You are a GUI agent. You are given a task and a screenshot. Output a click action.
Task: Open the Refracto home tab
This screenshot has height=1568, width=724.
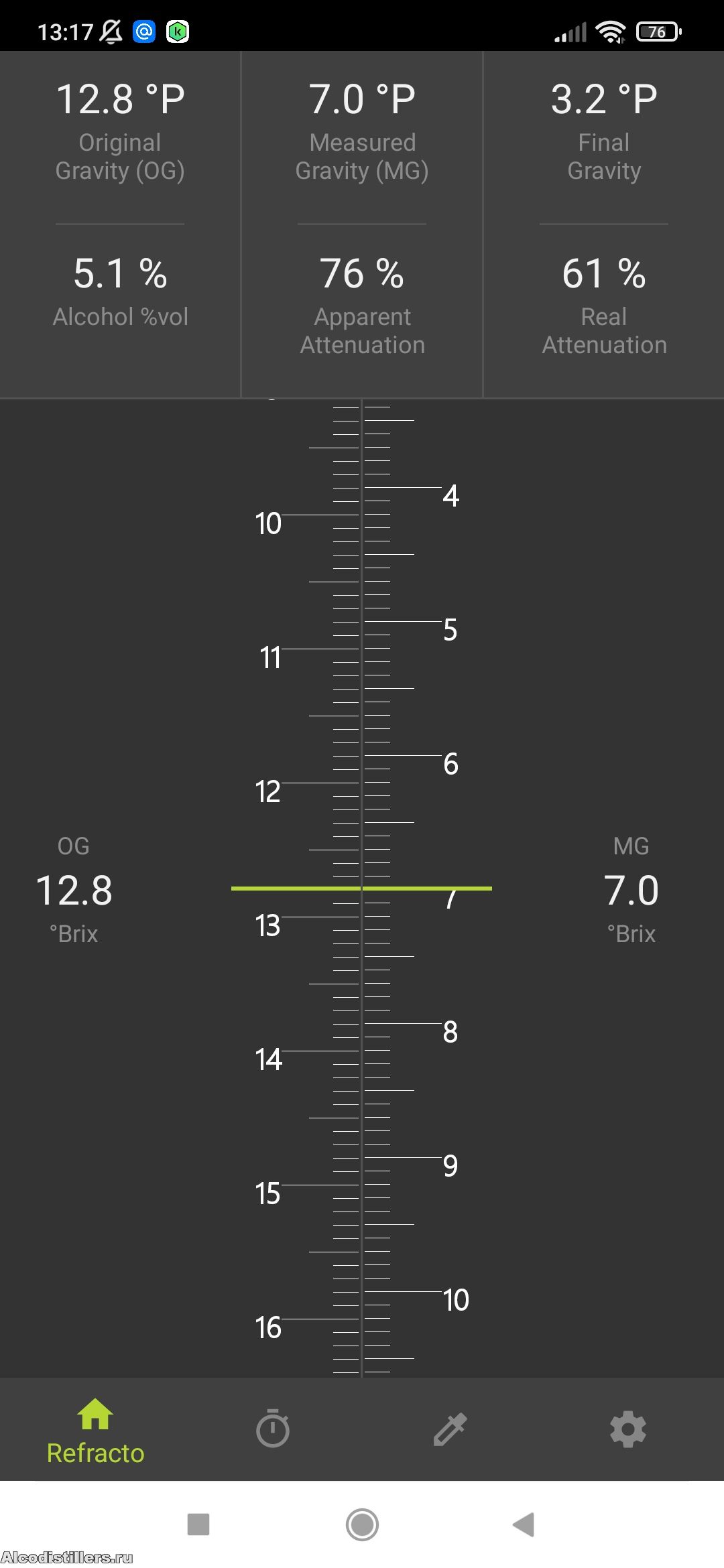pyautogui.click(x=95, y=1431)
